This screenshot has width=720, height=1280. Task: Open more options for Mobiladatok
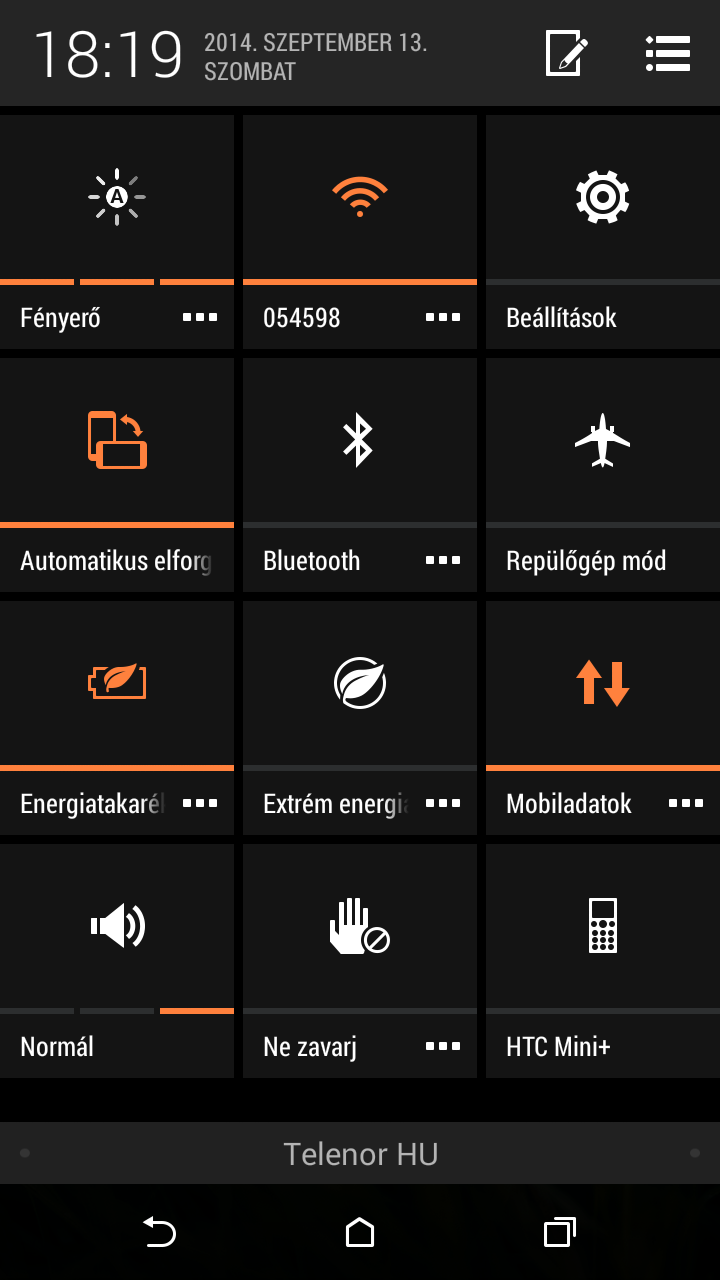(x=685, y=804)
